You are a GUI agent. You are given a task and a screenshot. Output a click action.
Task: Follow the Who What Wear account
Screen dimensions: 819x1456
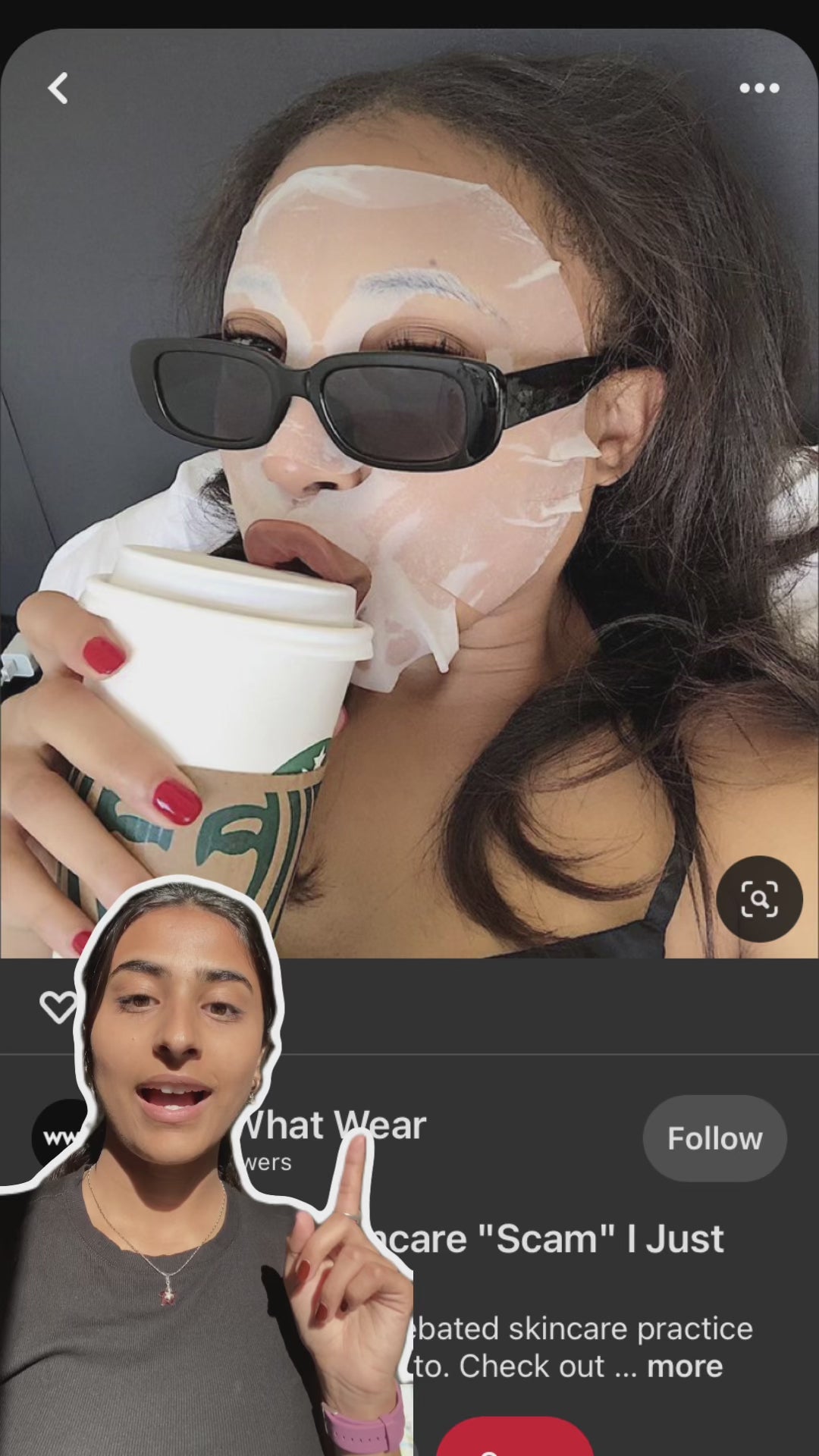point(714,1138)
